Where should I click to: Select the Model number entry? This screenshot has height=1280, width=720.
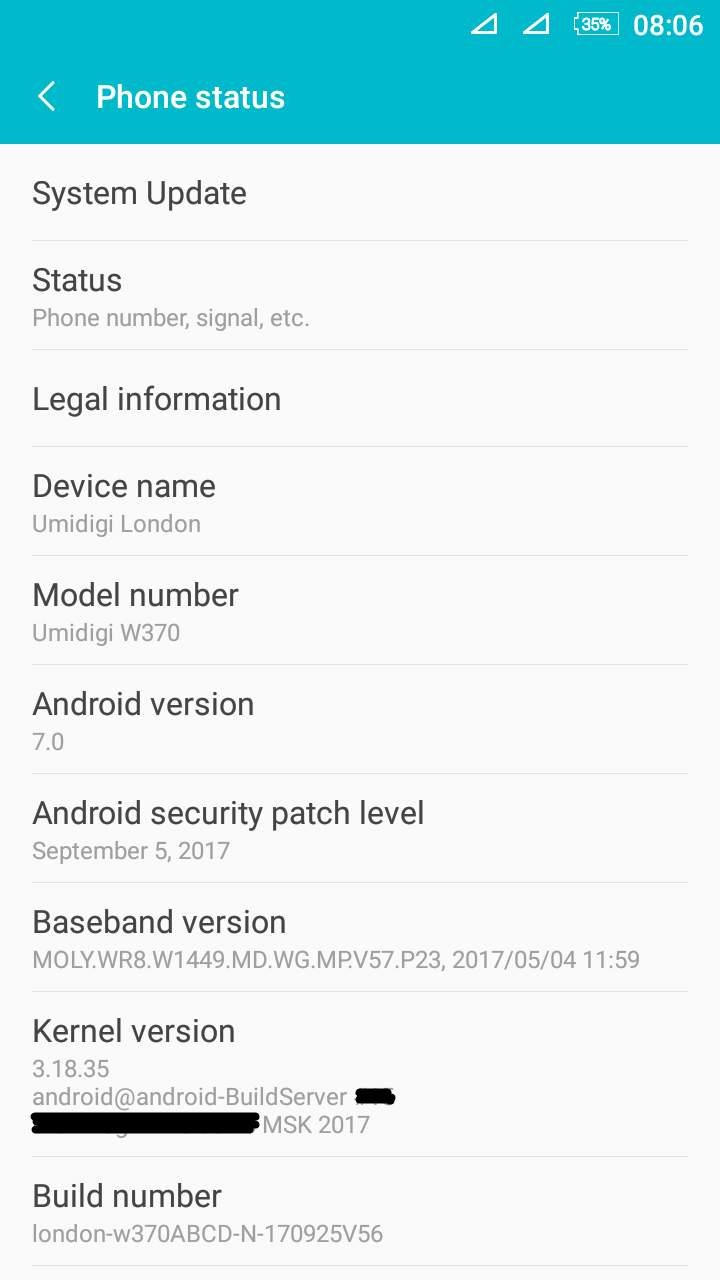point(360,610)
